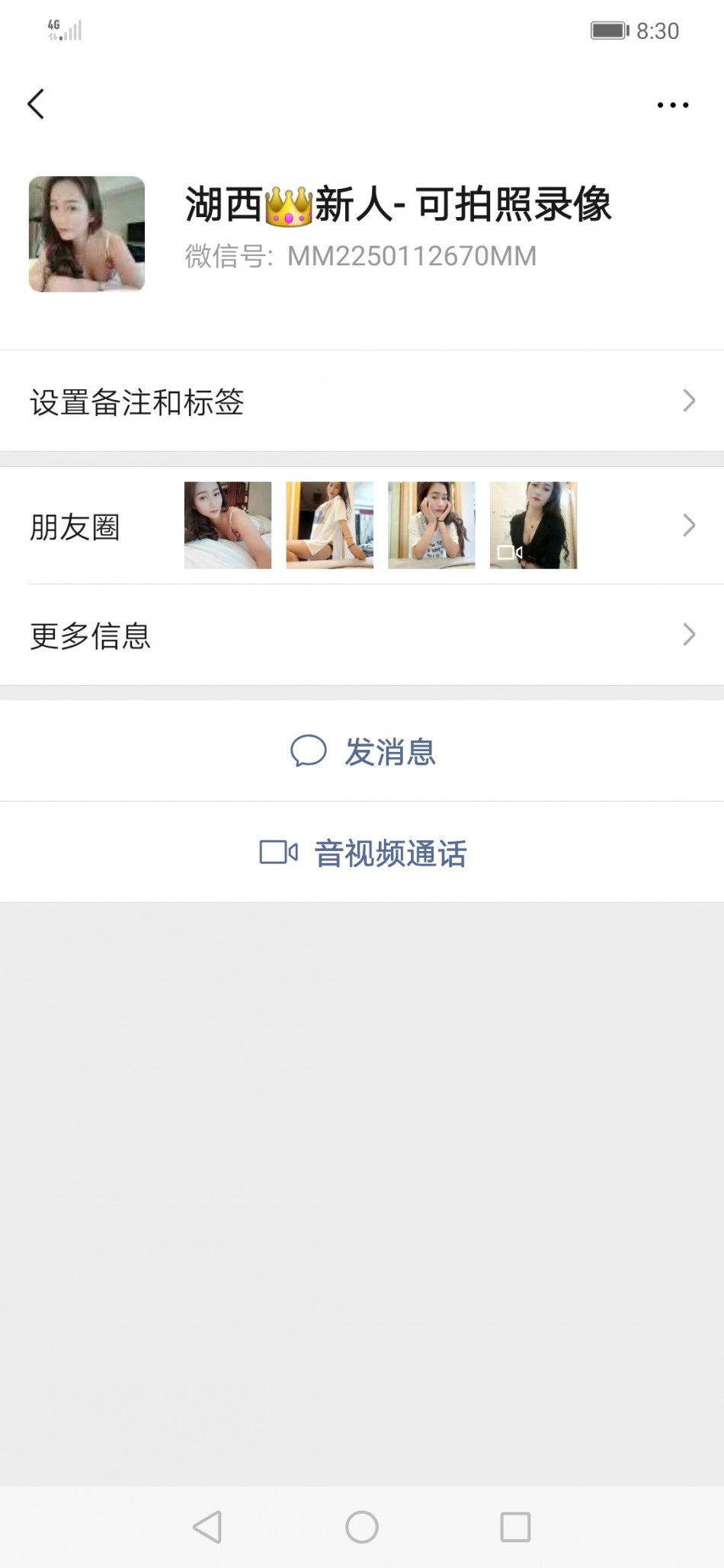Open system recent apps
724x1568 pixels.
pos(515,1527)
